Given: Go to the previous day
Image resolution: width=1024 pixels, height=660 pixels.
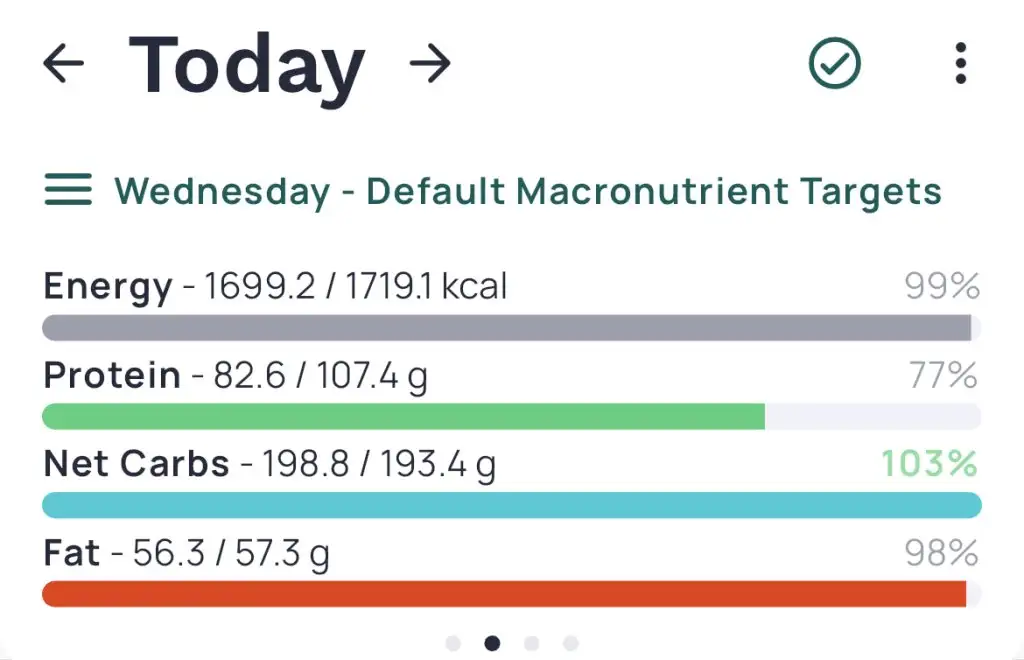Looking at the screenshot, I should (64, 65).
